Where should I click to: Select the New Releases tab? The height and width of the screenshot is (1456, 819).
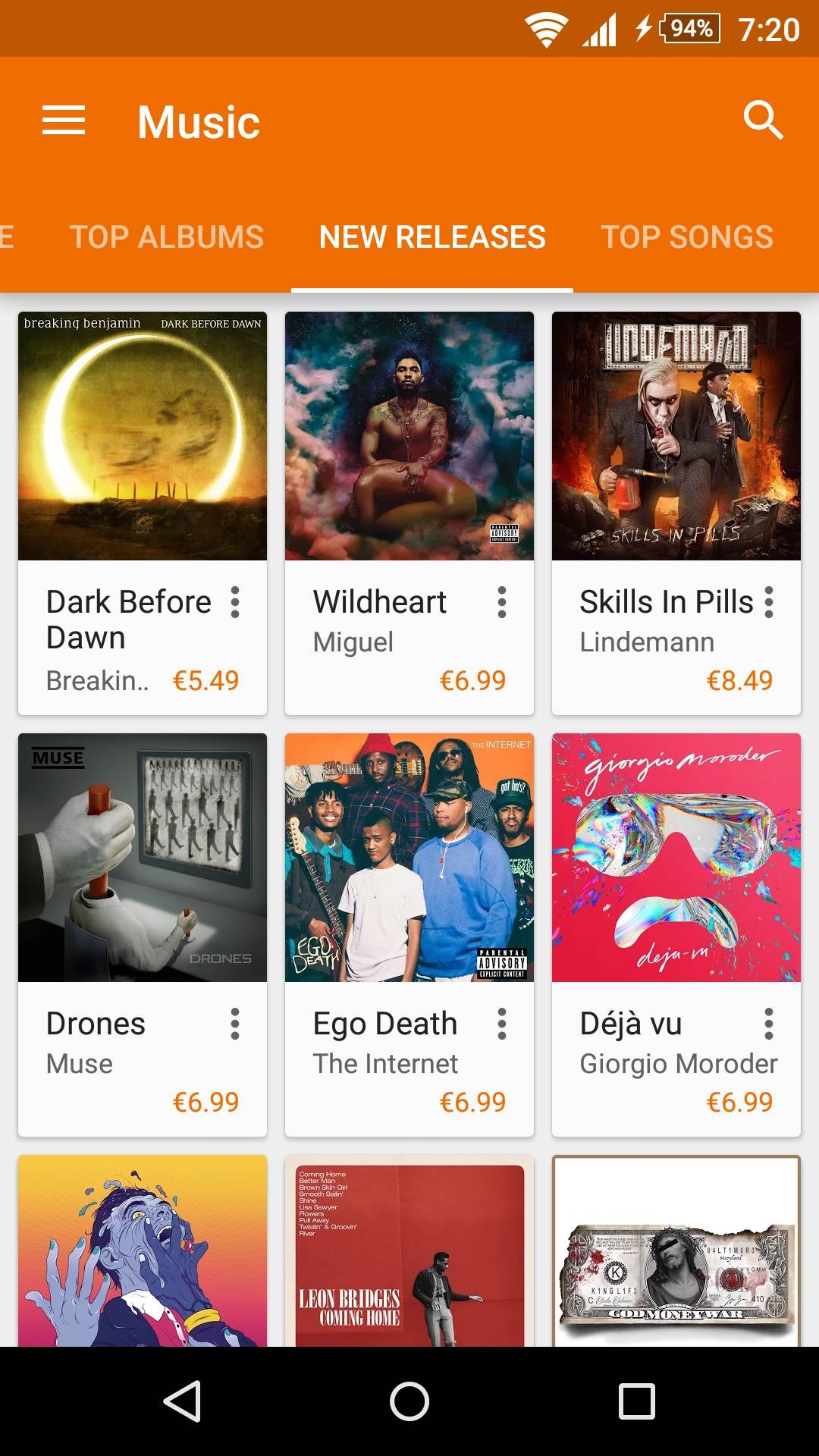pyautogui.click(x=432, y=237)
